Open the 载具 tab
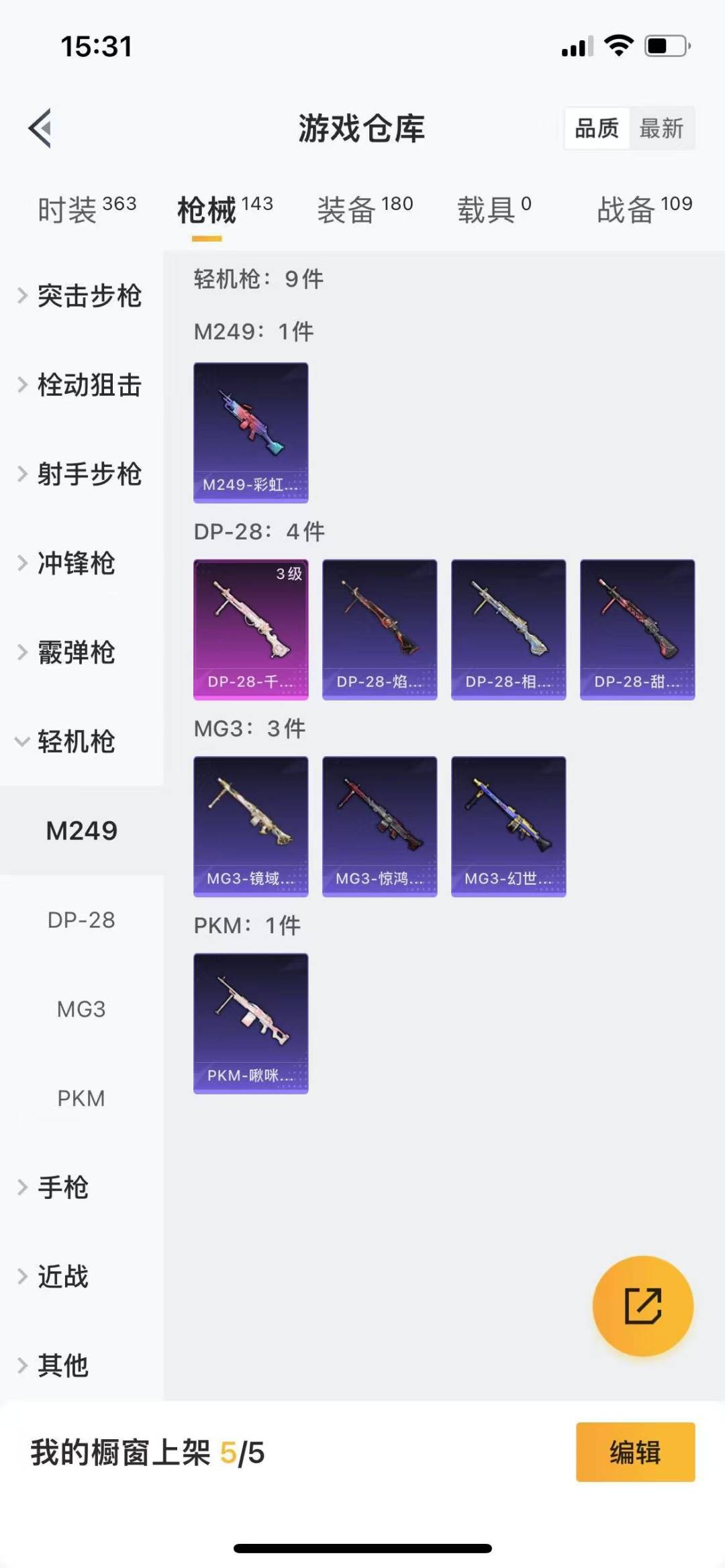This screenshot has height=1568, width=725. click(x=494, y=209)
